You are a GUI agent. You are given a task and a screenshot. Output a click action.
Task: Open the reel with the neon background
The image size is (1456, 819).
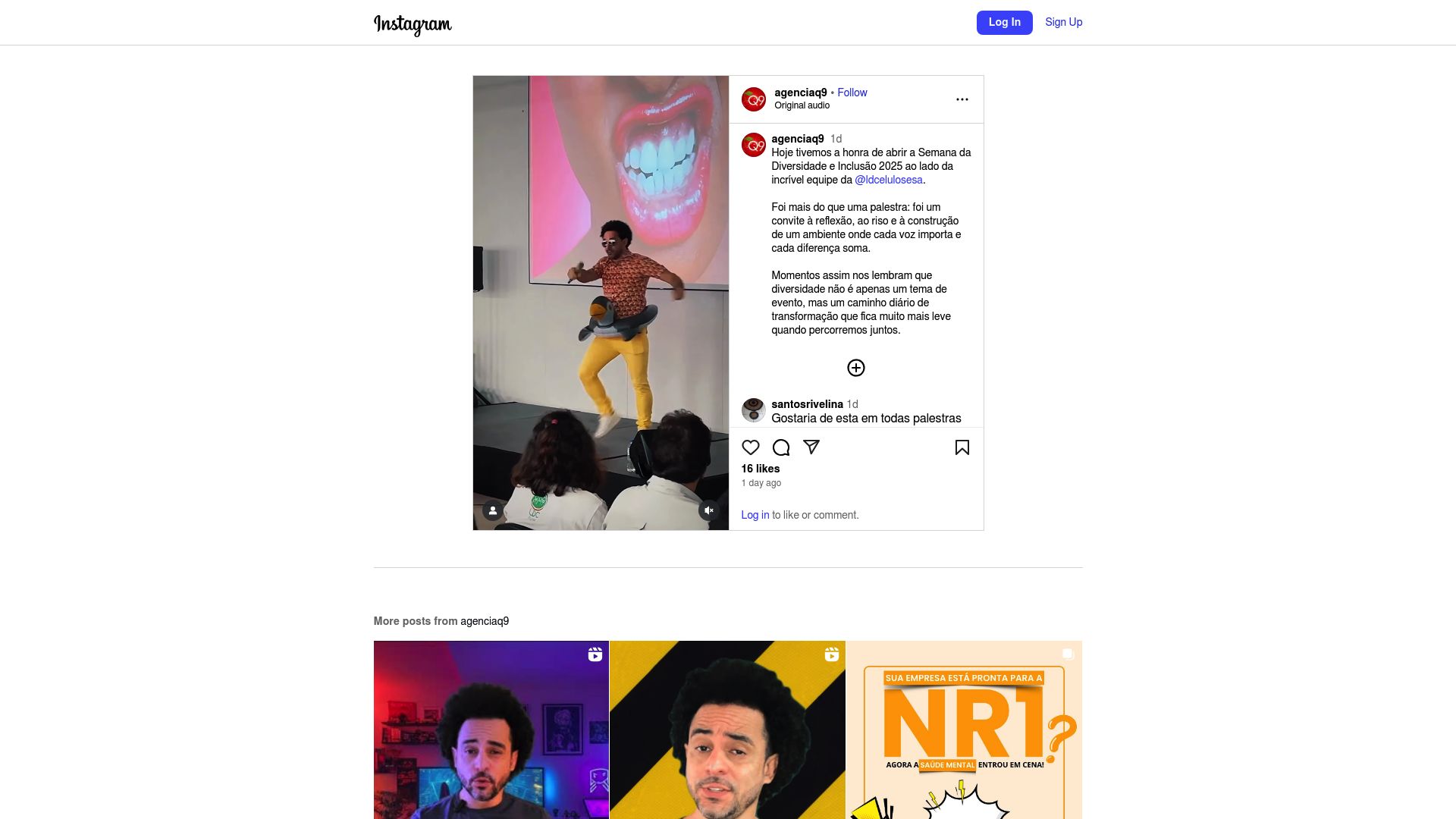coord(491,730)
